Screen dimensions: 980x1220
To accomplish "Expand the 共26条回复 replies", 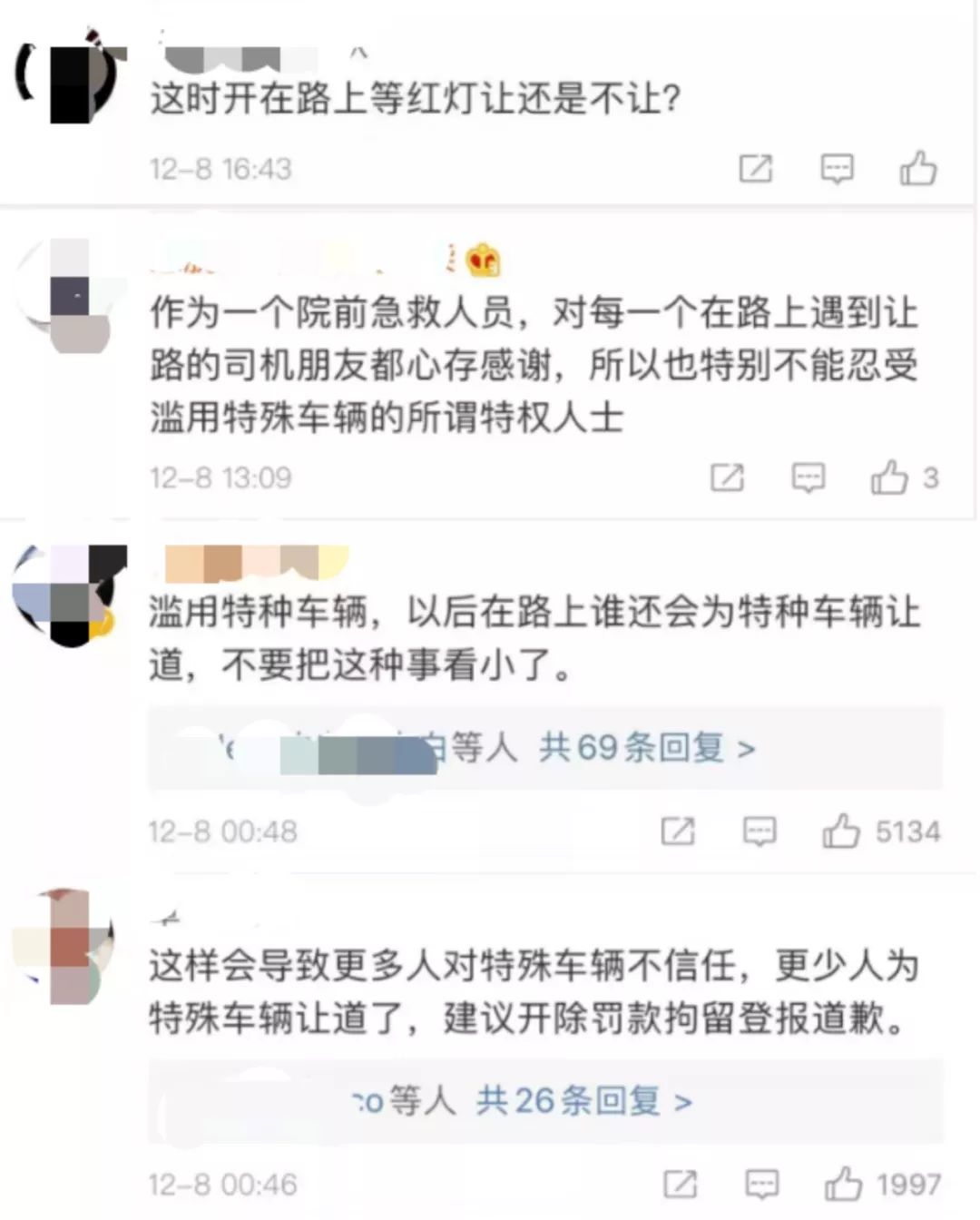I will pos(583,1102).
